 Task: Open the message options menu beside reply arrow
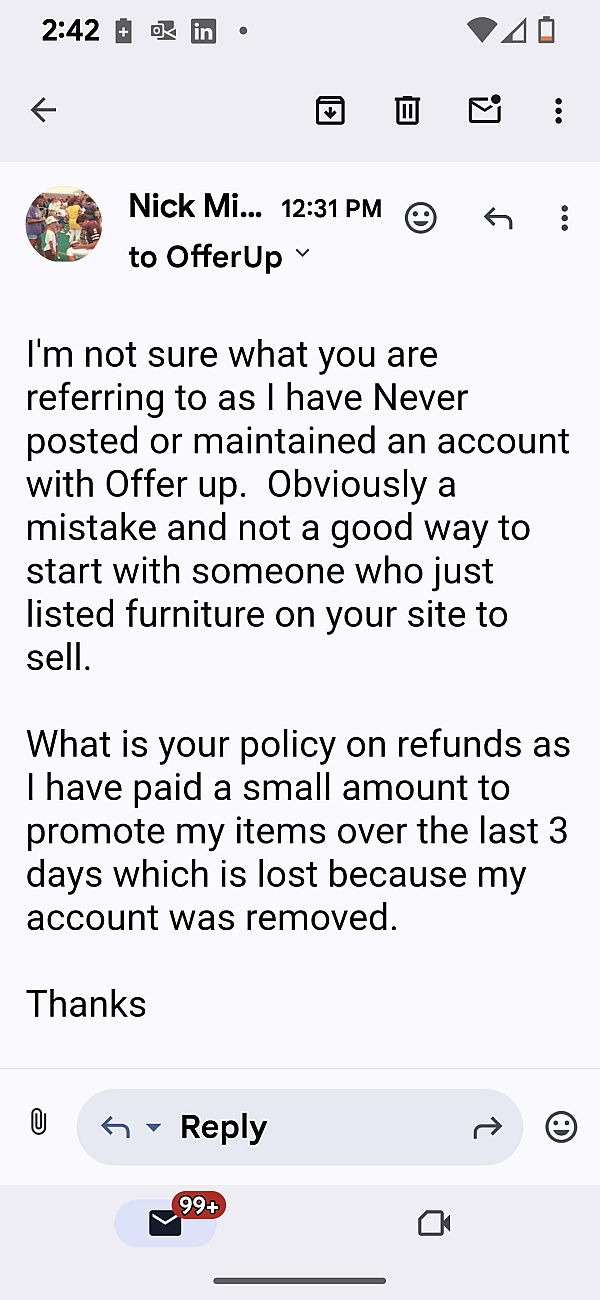565,218
